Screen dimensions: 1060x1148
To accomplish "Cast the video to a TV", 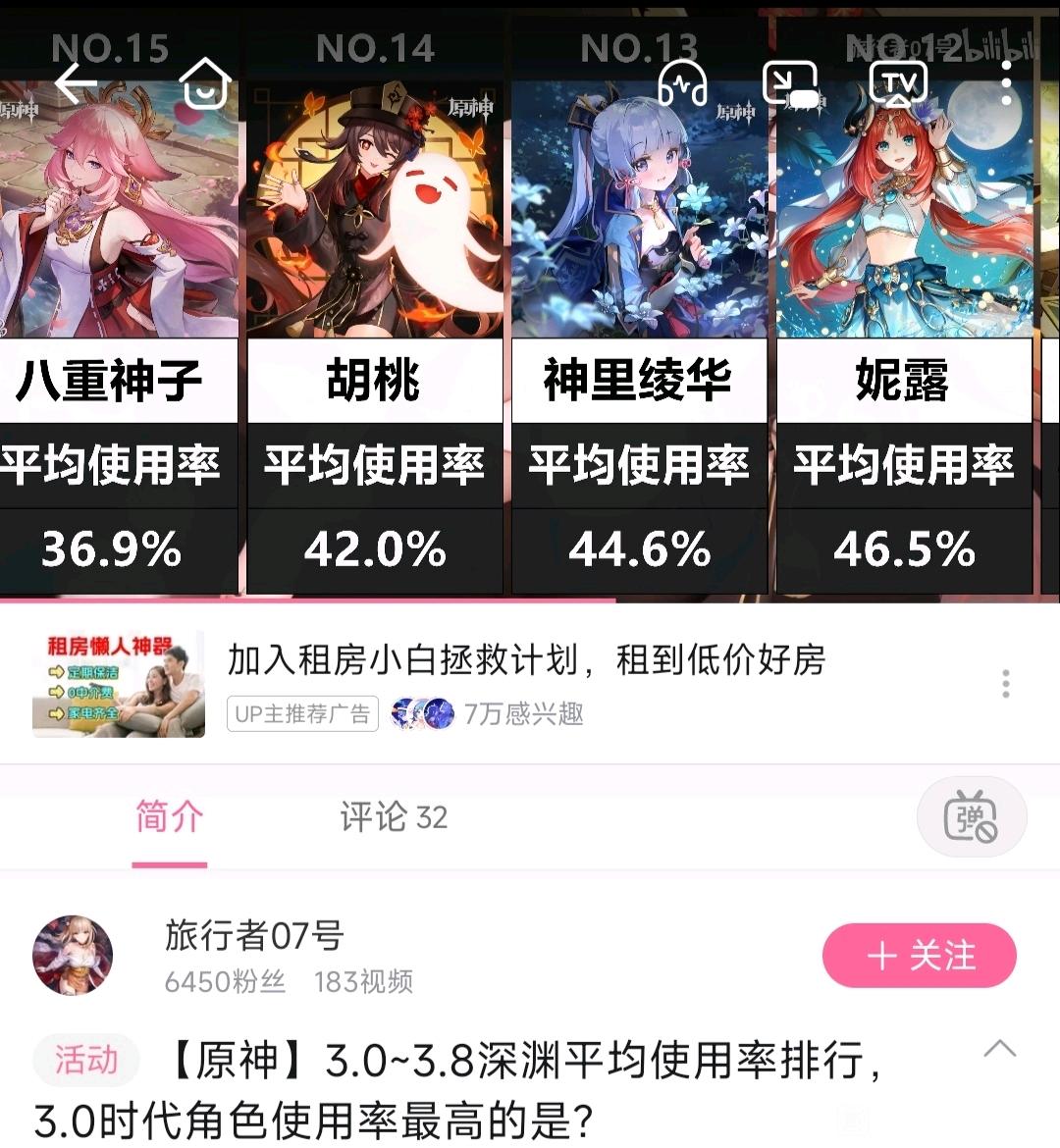I will pyautogui.click(x=898, y=84).
